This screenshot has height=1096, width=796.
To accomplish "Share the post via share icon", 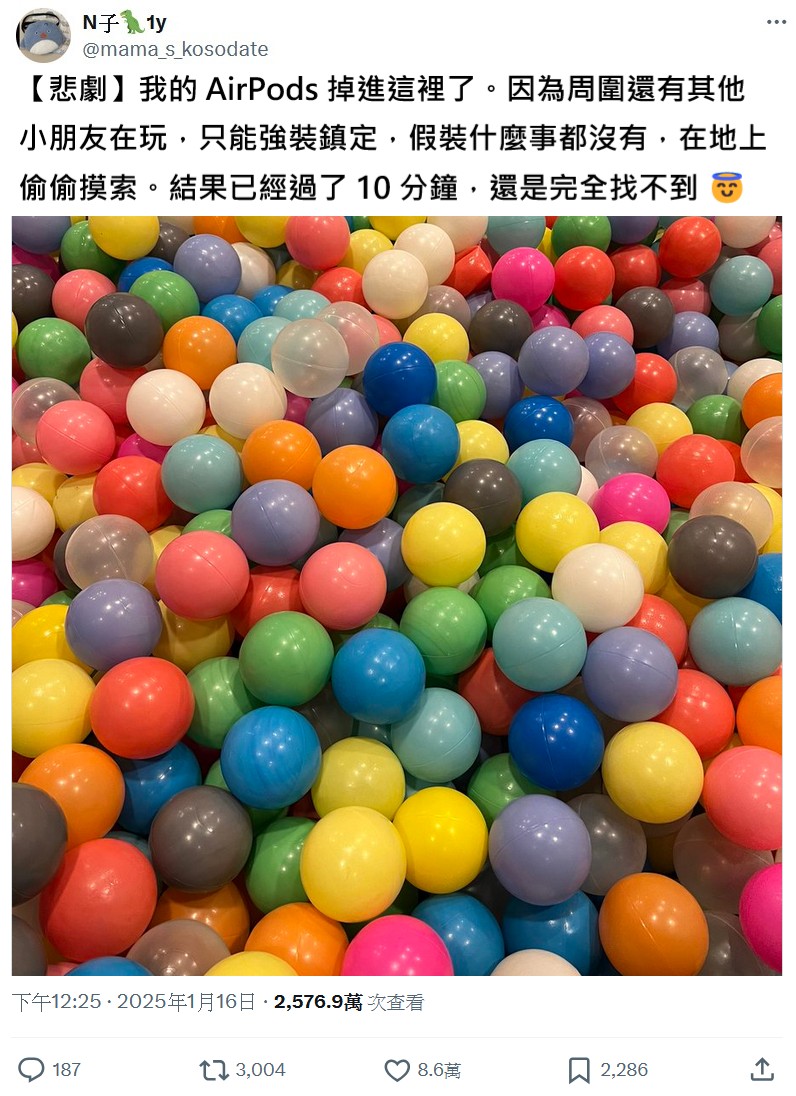I will (x=762, y=1069).
